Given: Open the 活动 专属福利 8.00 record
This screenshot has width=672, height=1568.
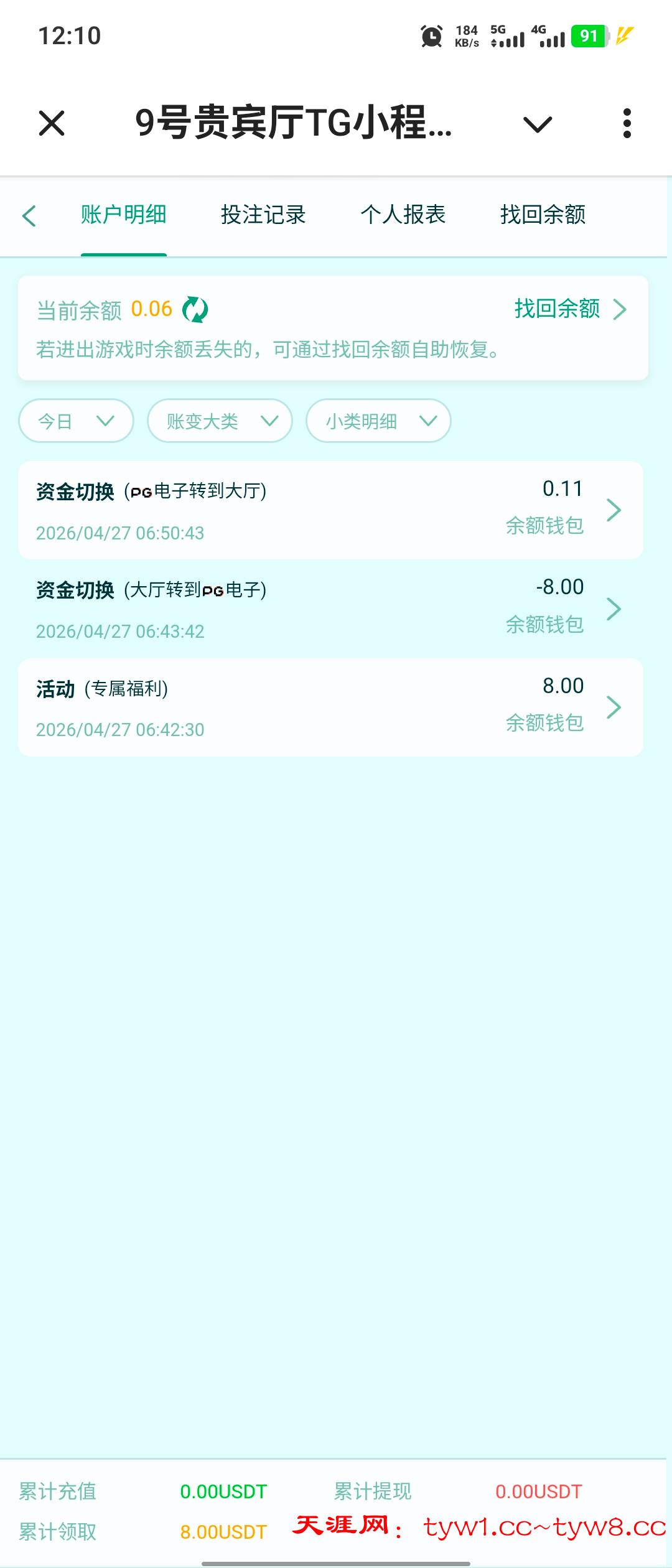Looking at the screenshot, I should click(x=330, y=707).
